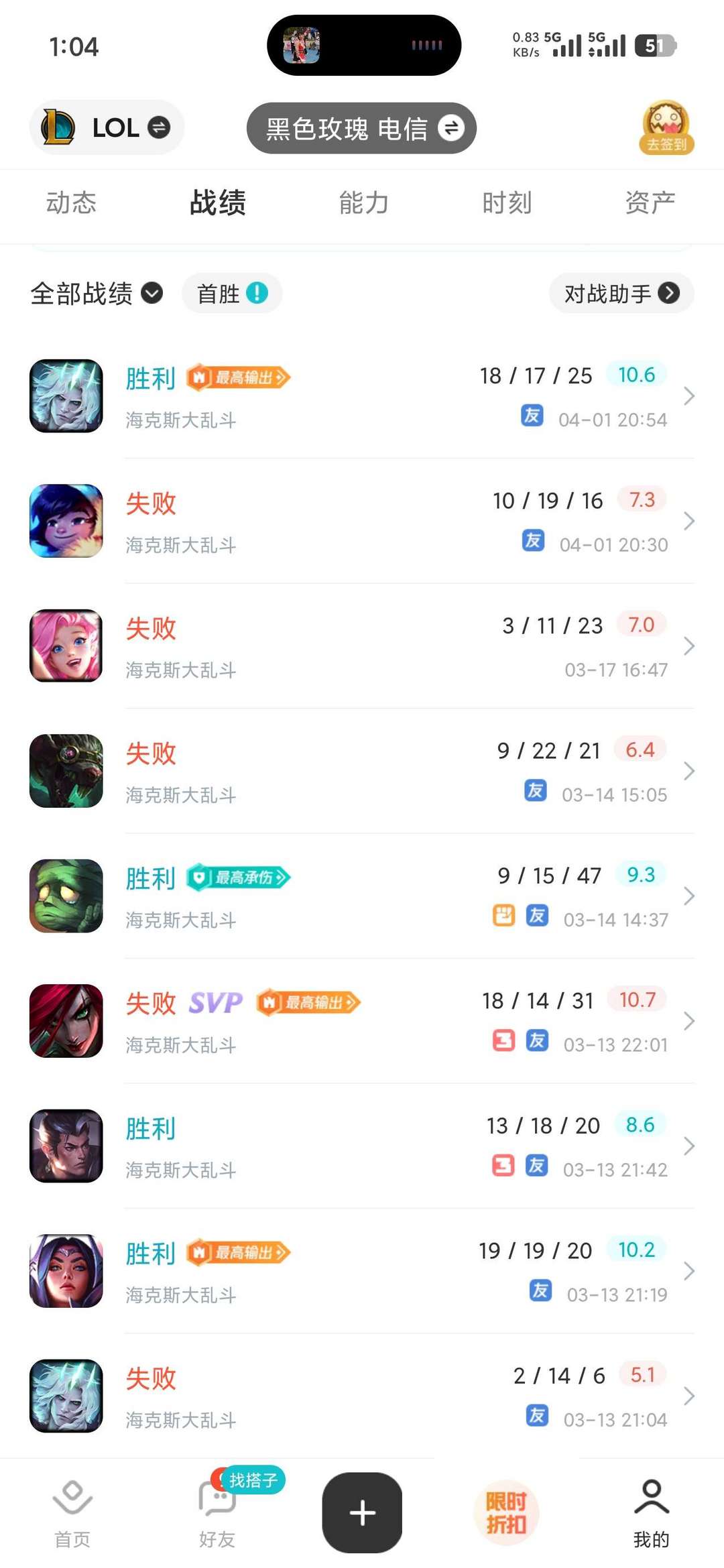Toggle the 首胜 first-win filter
This screenshot has width=724, height=1568.
pyautogui.click(x=231, y=293)
